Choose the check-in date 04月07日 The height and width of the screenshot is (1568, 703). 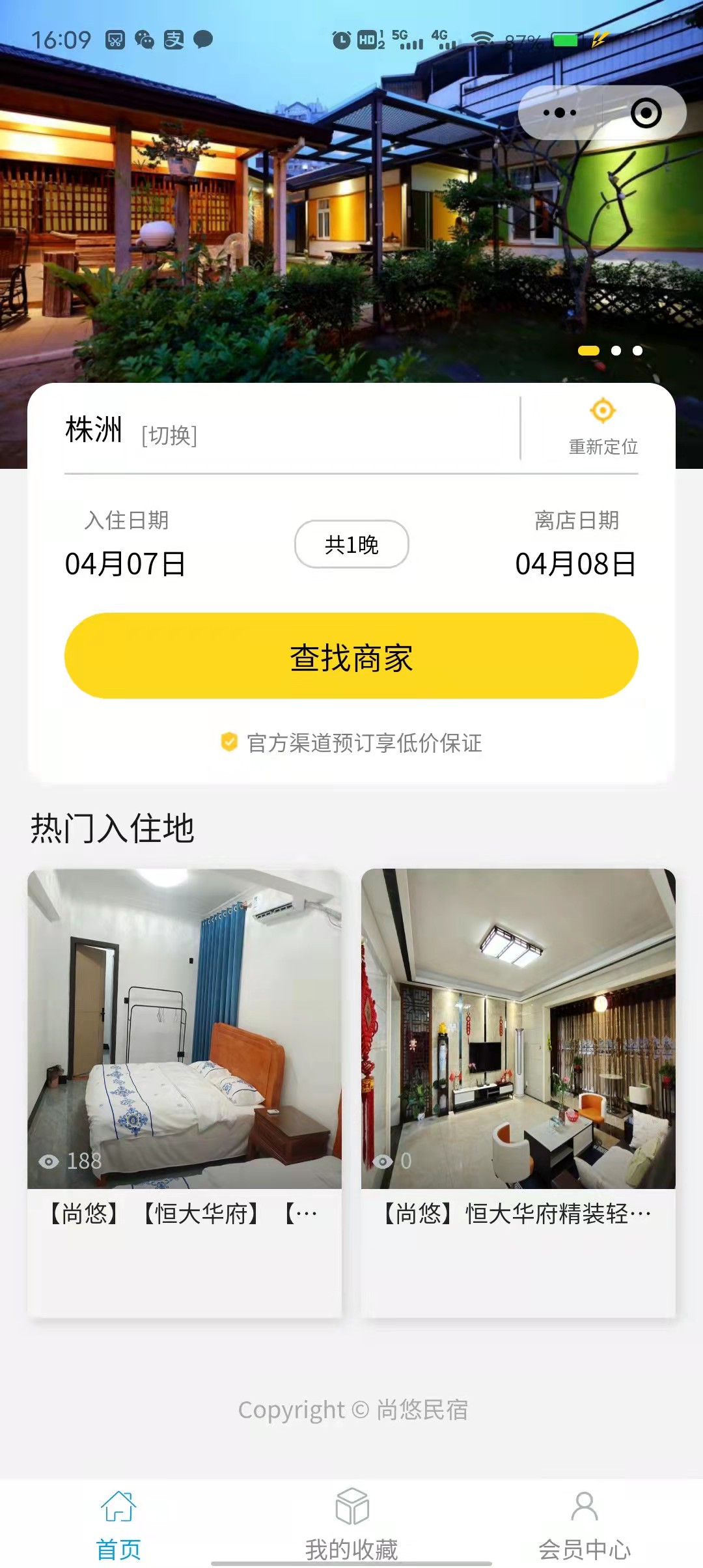[126, 563]
